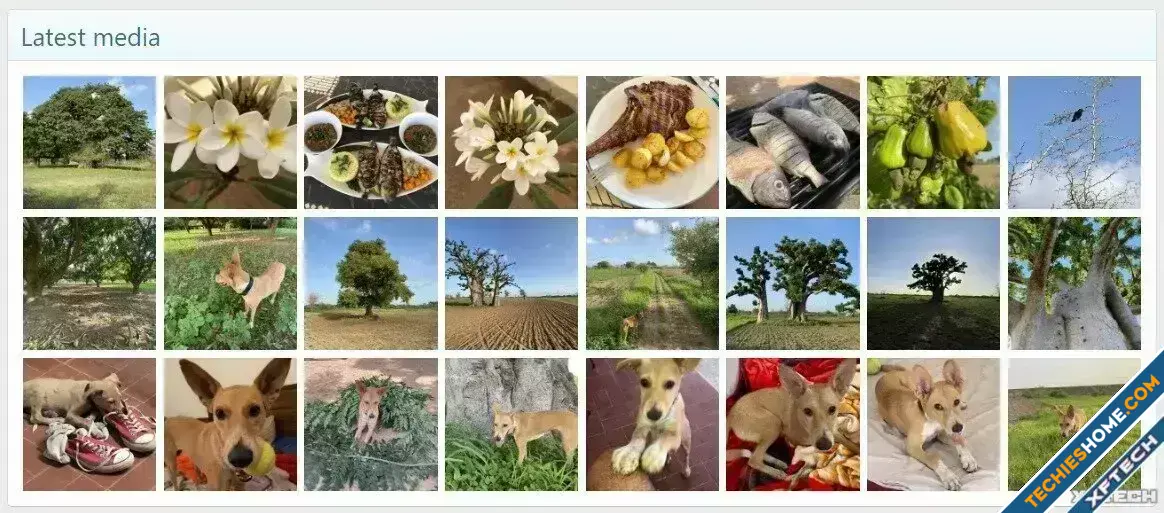View the close-up baobab trunk photo
Image resolution: width=1164 pixels, height=513 pixels.
click(1074, 283)
